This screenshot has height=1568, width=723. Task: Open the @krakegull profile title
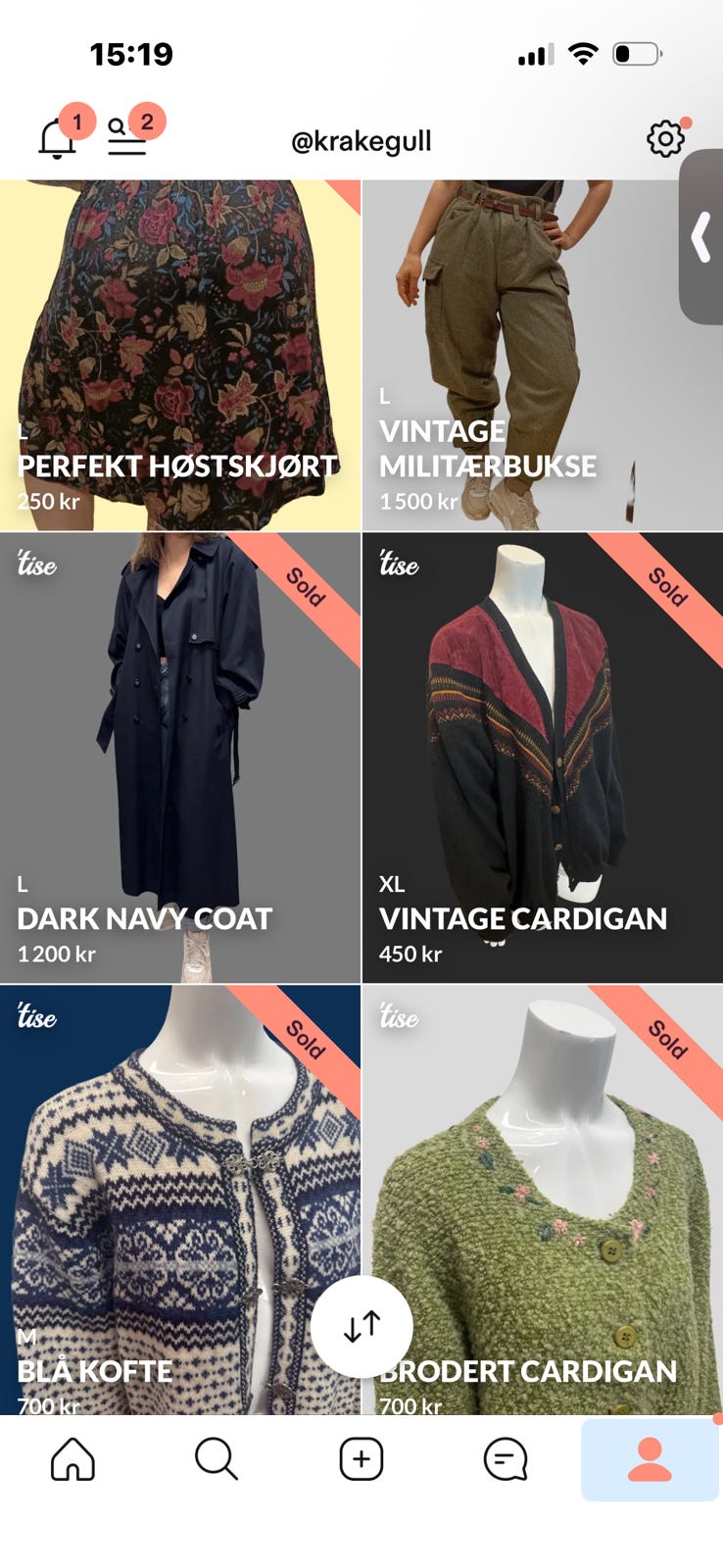pyautogui.click(x=361, y=140)
